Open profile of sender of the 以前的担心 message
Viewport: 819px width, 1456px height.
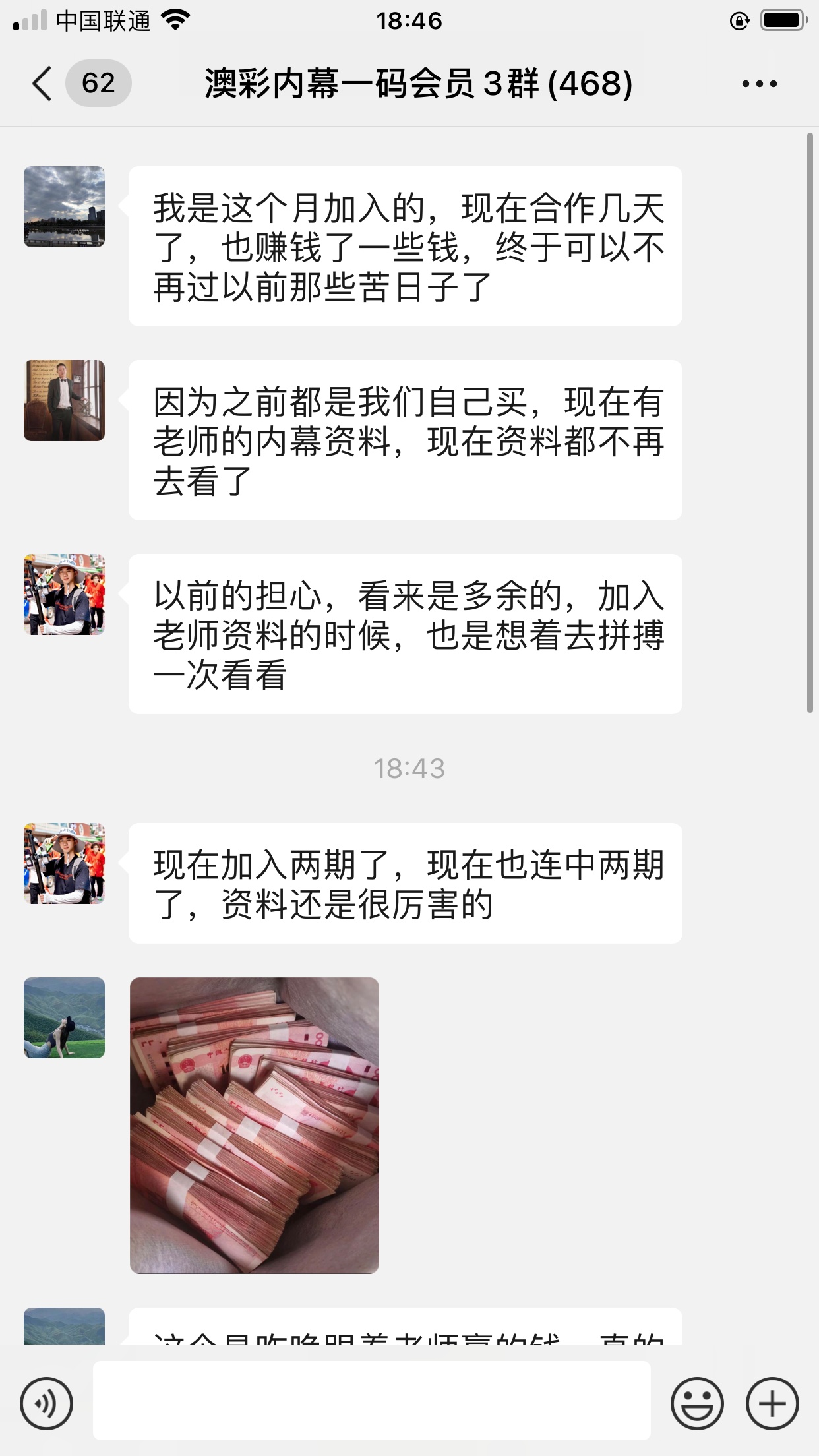pyautogui.click(x=64, y=594)
